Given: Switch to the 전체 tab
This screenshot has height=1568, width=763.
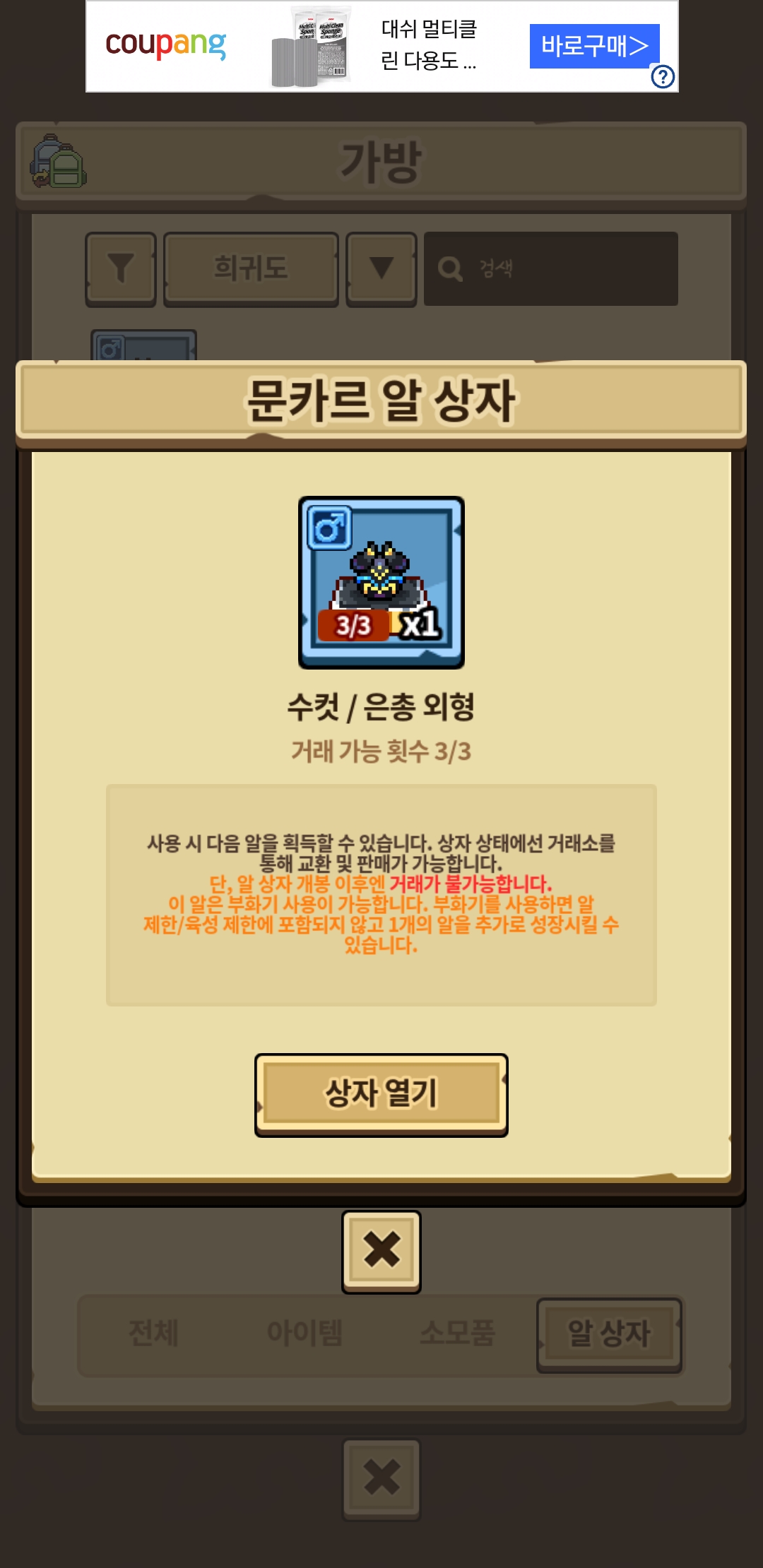Looking at the screenshot, I should click(x=153, y=1334).
